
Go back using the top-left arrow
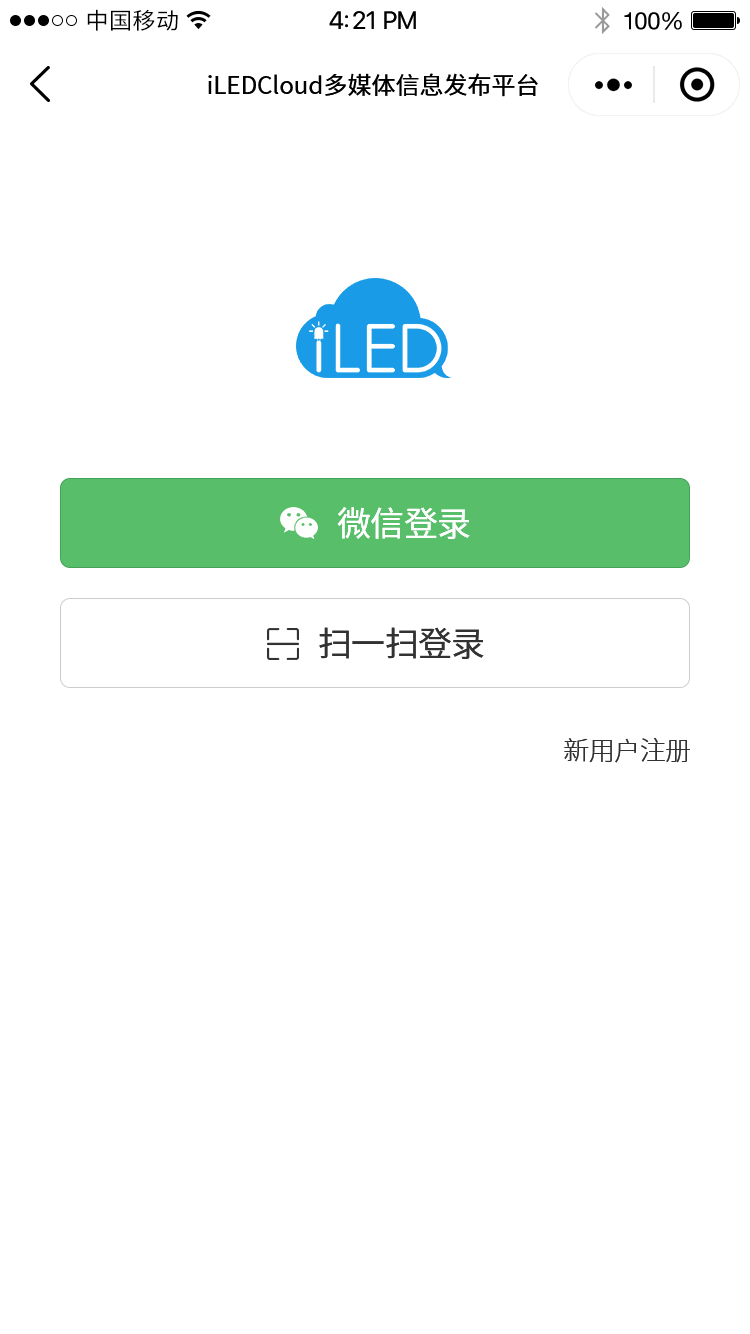[x=40, y=85]
